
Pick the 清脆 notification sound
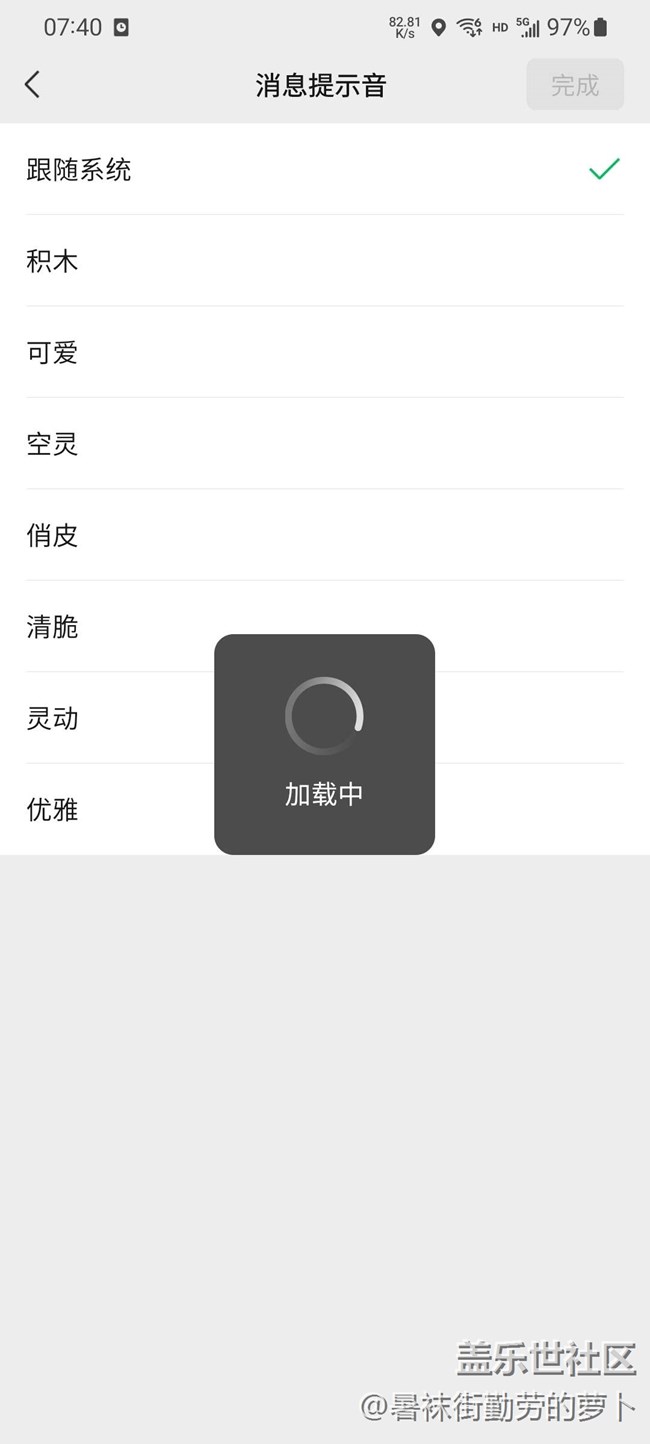(325, 627)
